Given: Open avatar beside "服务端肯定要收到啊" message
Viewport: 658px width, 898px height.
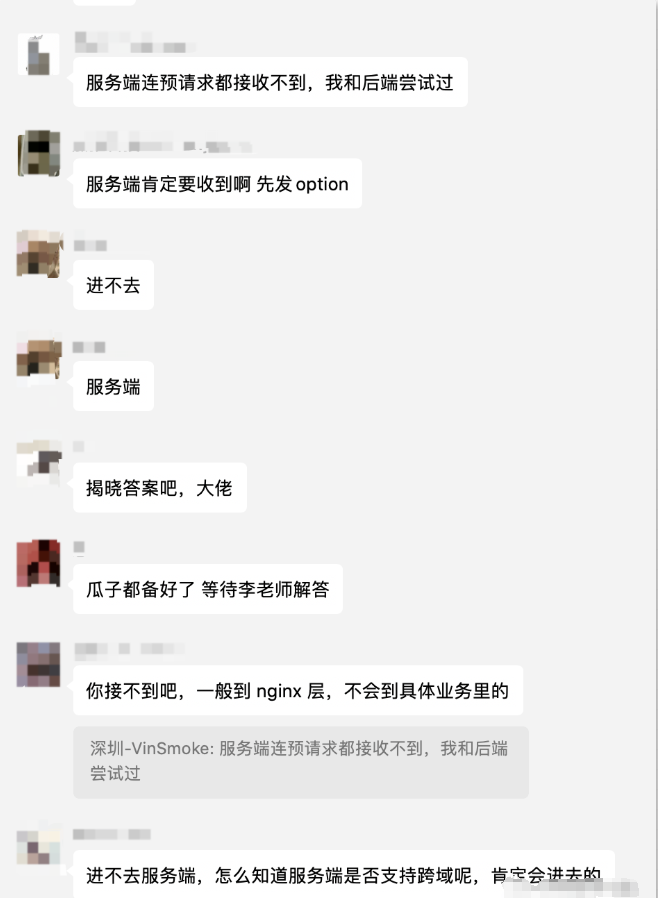Looking at the screenshot, I should [x=39, y=153].
